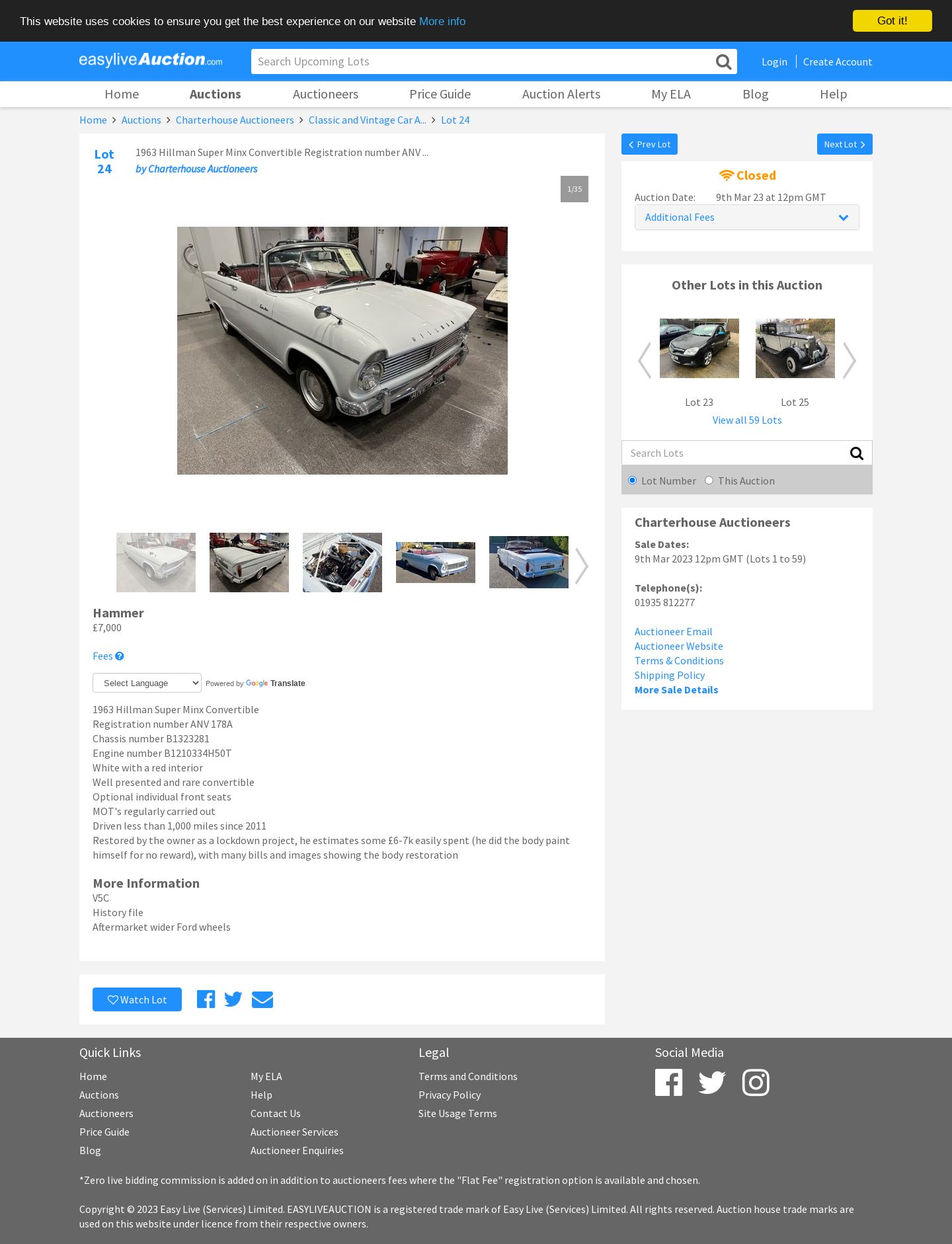Tap the Watch Lot button

click(137, 999)
